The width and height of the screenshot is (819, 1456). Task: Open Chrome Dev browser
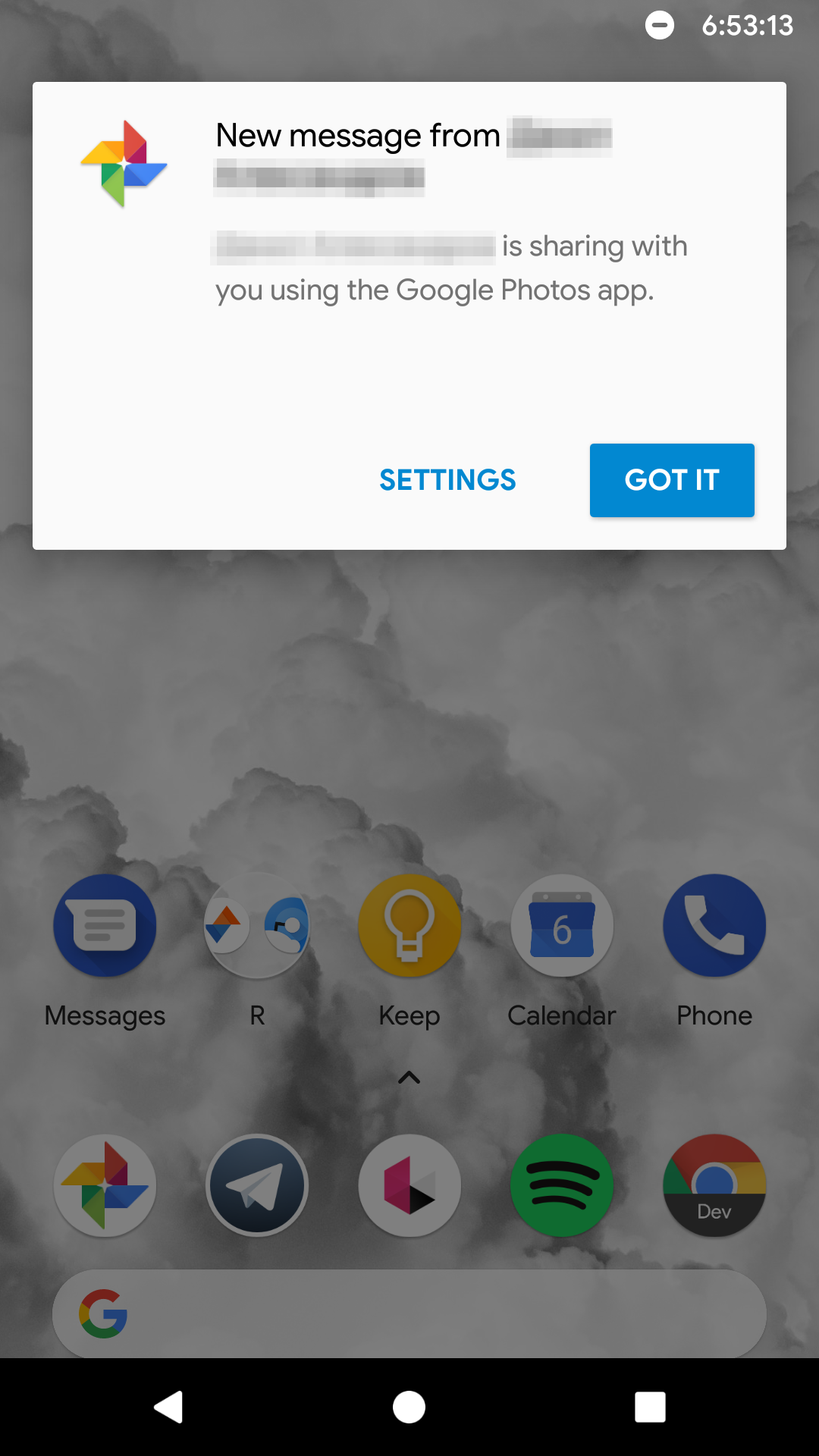tap(714, 1185)
